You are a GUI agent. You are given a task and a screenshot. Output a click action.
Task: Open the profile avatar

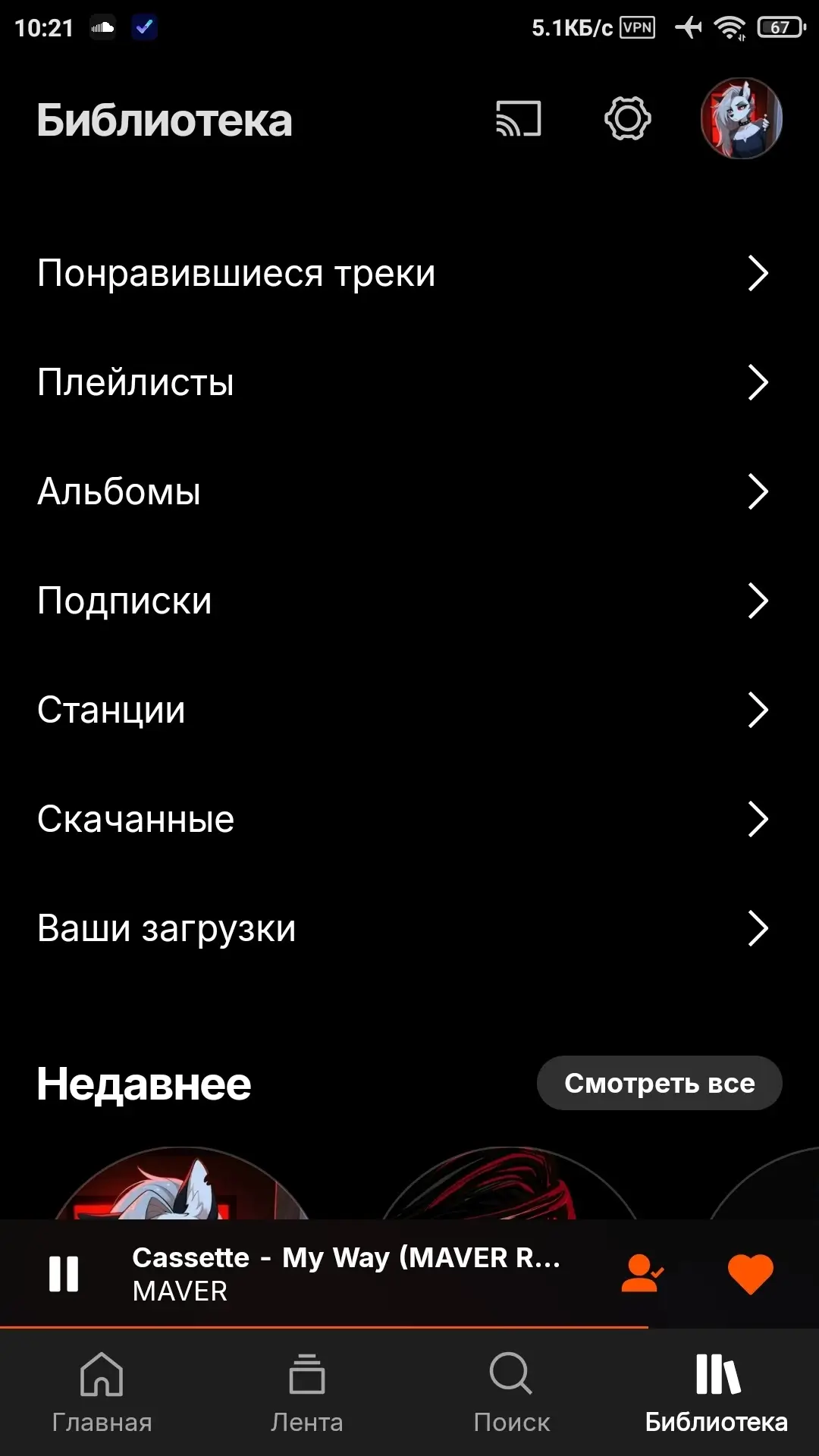(742, 118)
